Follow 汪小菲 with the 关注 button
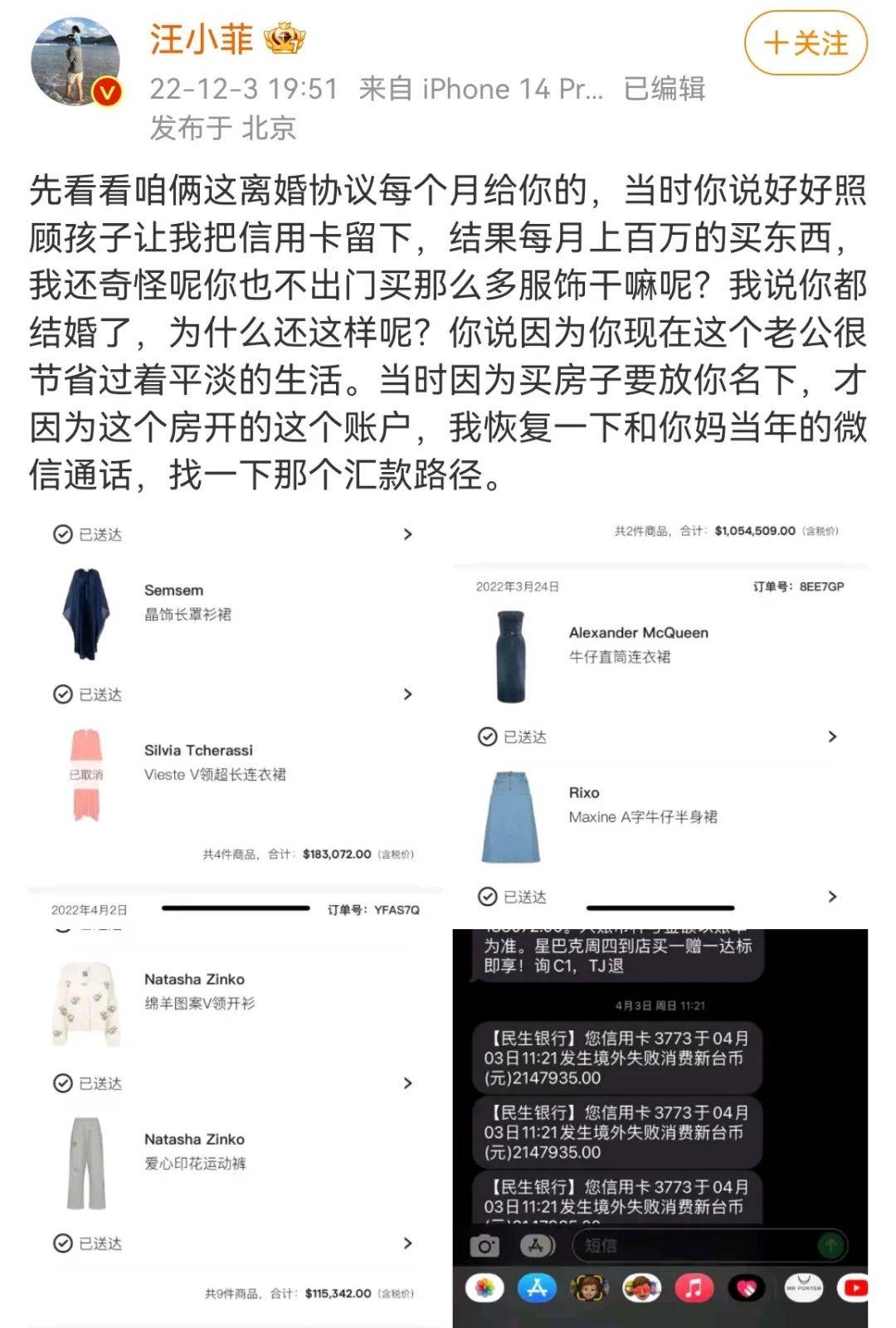The width and height of the screenshot is (896, 1328). [805, 43]
